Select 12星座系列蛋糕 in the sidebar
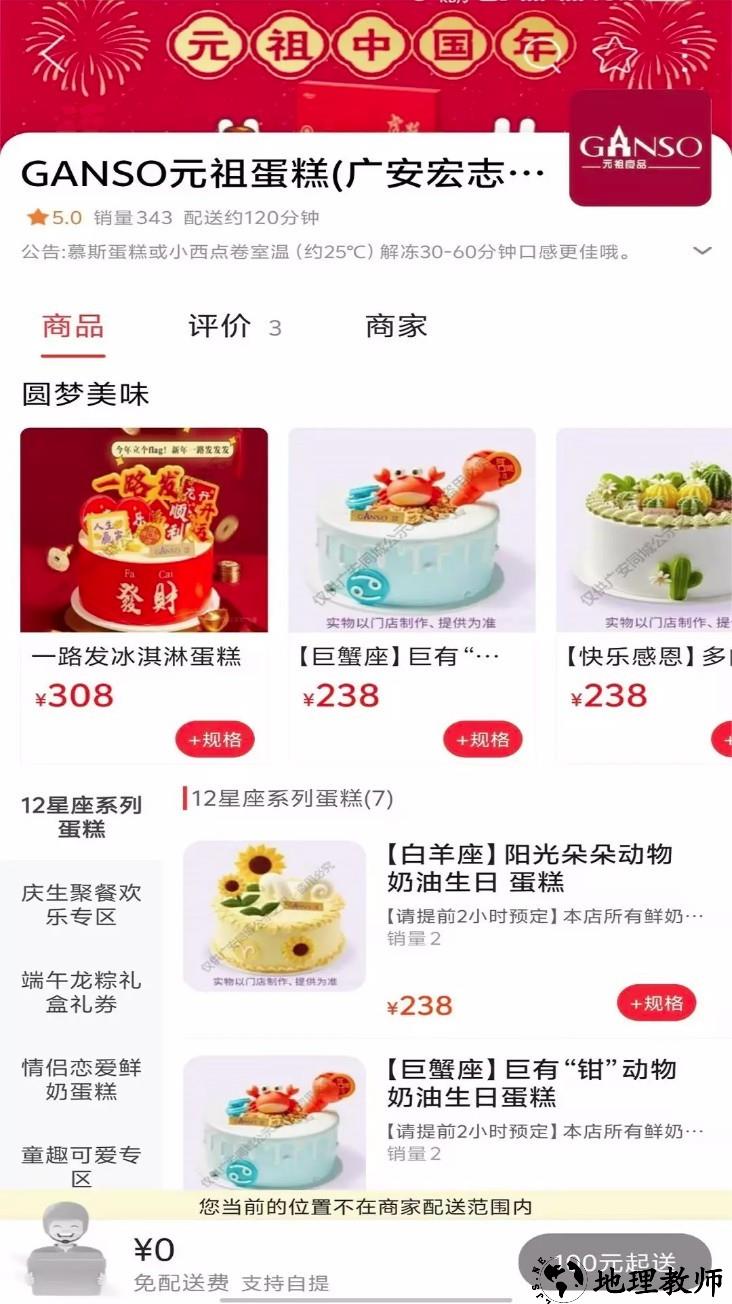Image resolution: width=732 pixels, height=1304 pixels. point(80,817)
